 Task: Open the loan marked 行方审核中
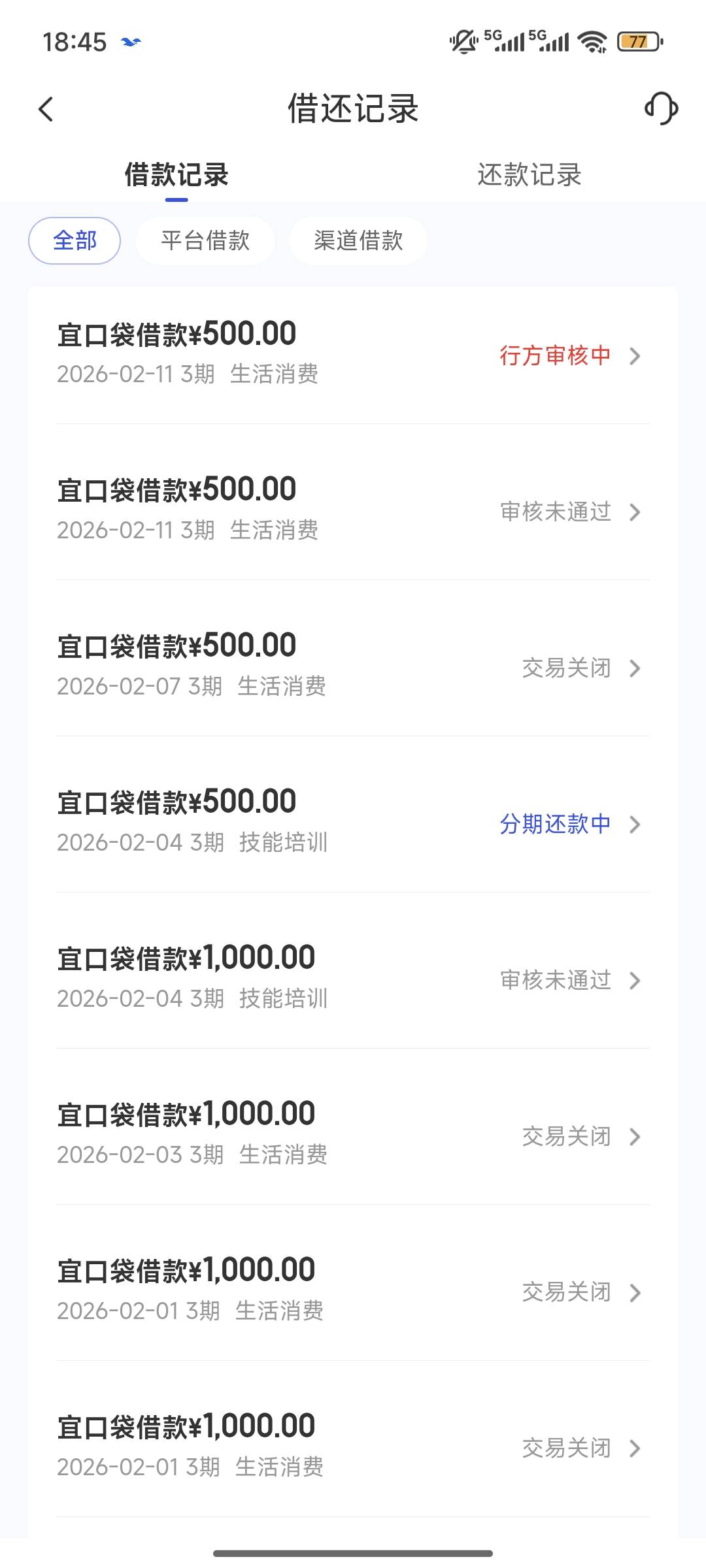[x=353, y=354]
